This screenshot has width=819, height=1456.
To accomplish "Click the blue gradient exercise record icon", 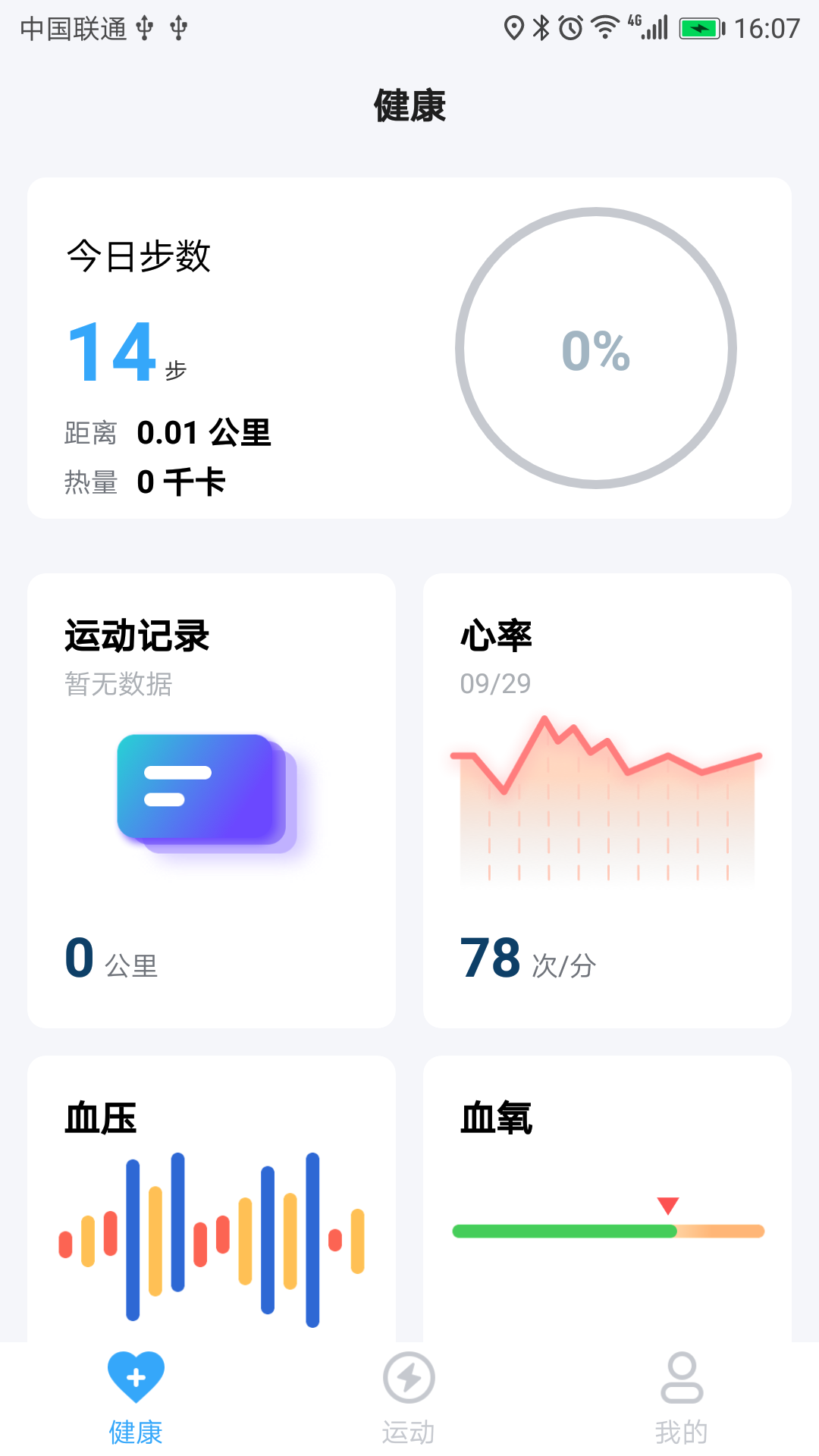I will [x=205, y=792].
